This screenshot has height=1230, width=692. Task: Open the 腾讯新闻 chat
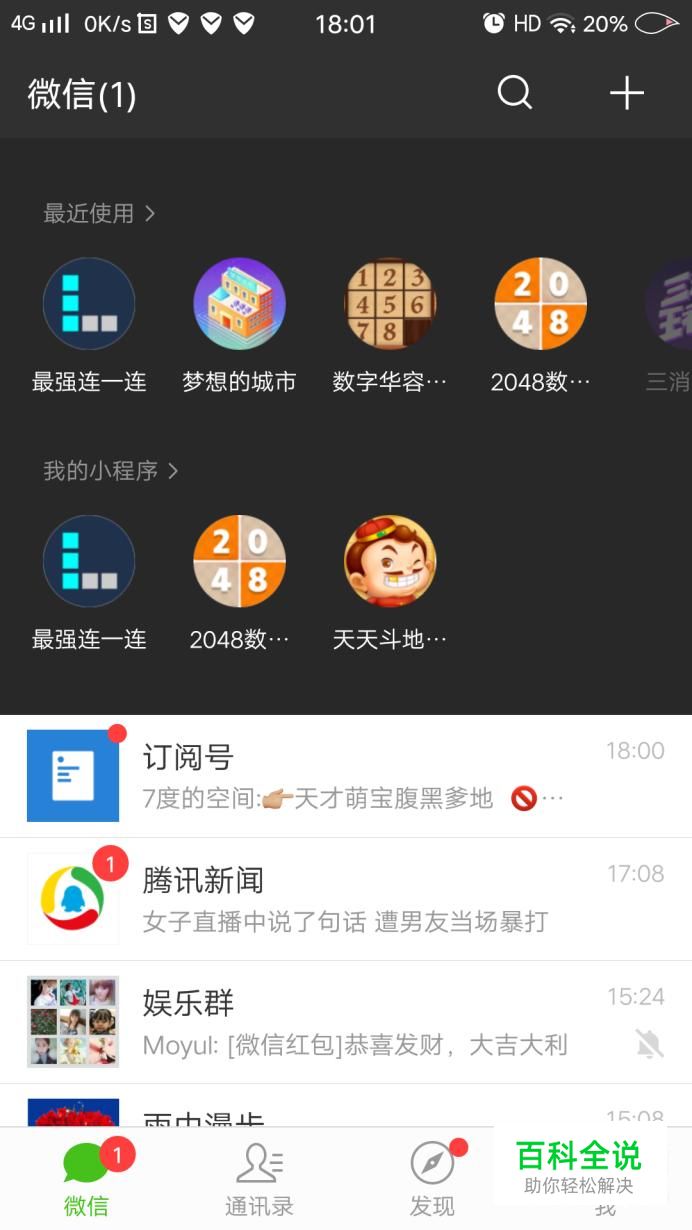coord(346,899)
